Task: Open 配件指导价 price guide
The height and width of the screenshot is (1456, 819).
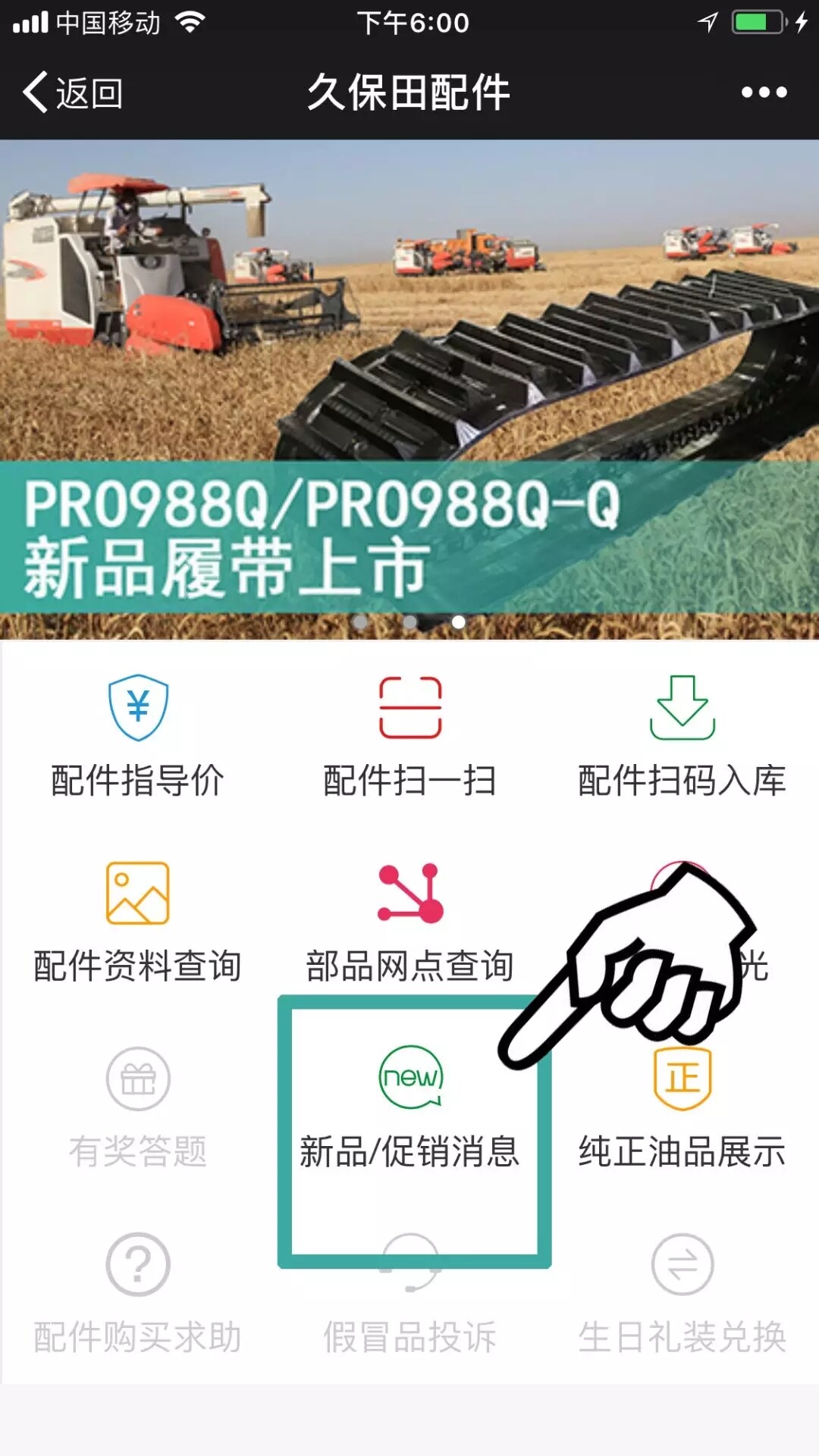Action: click(137, 737)
